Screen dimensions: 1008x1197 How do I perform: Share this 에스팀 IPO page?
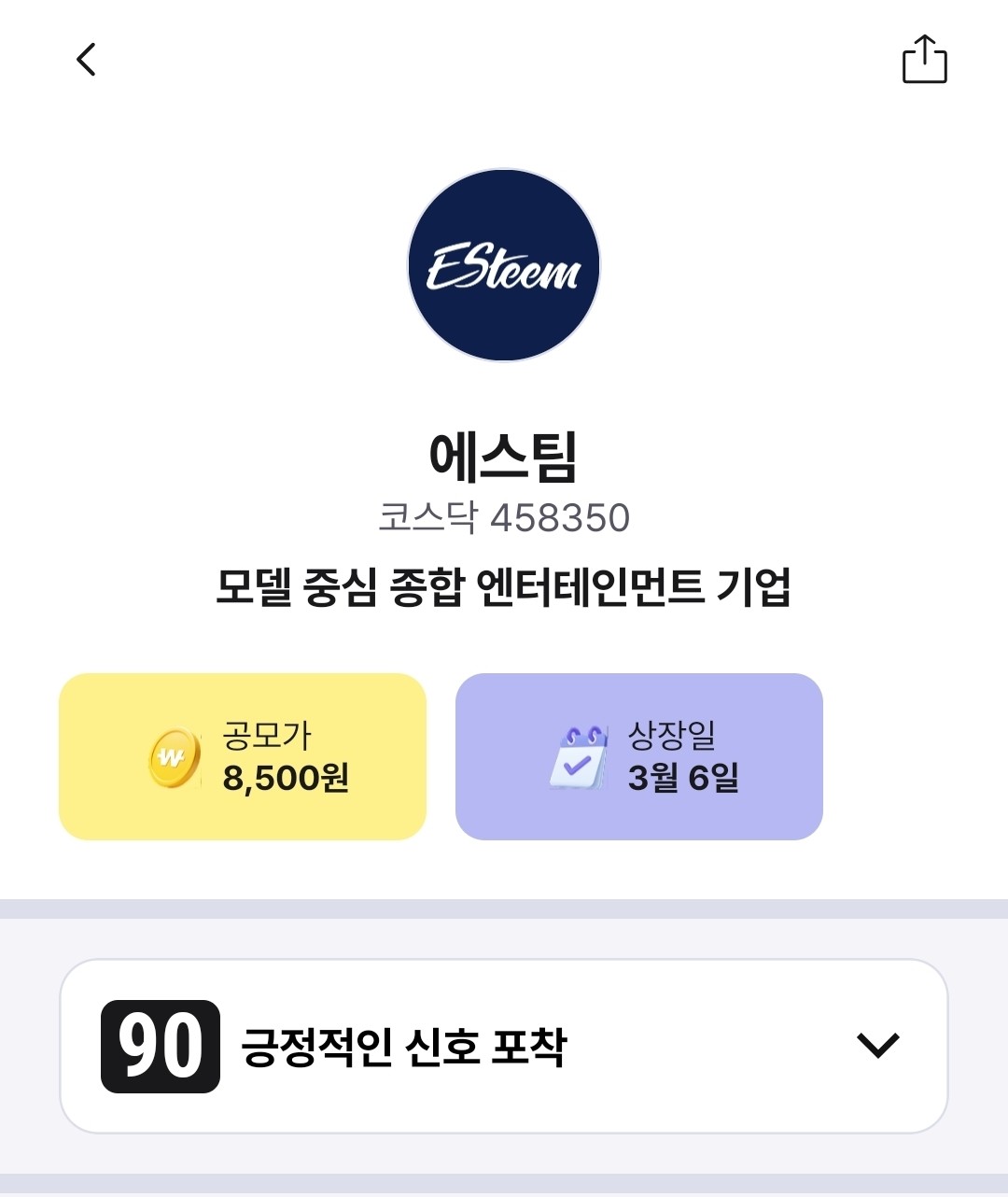click(924, 60)
